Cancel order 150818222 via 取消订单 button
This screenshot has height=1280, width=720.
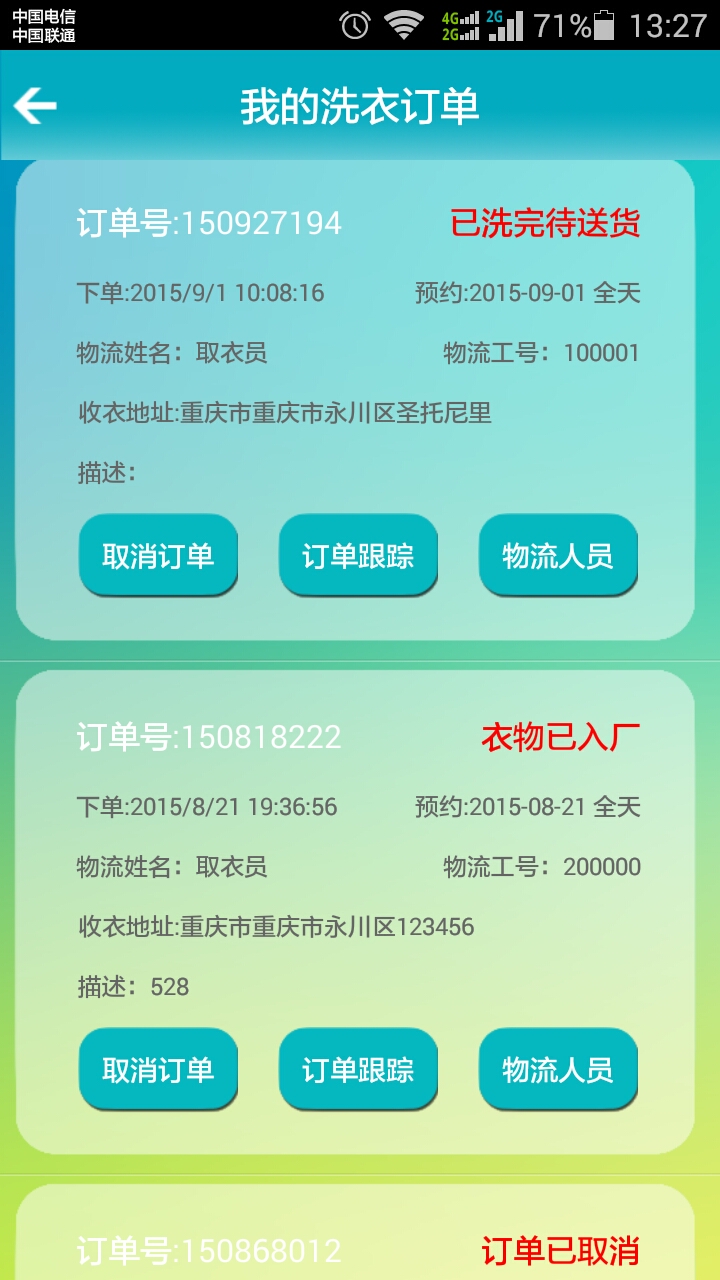click(158, 1069)
